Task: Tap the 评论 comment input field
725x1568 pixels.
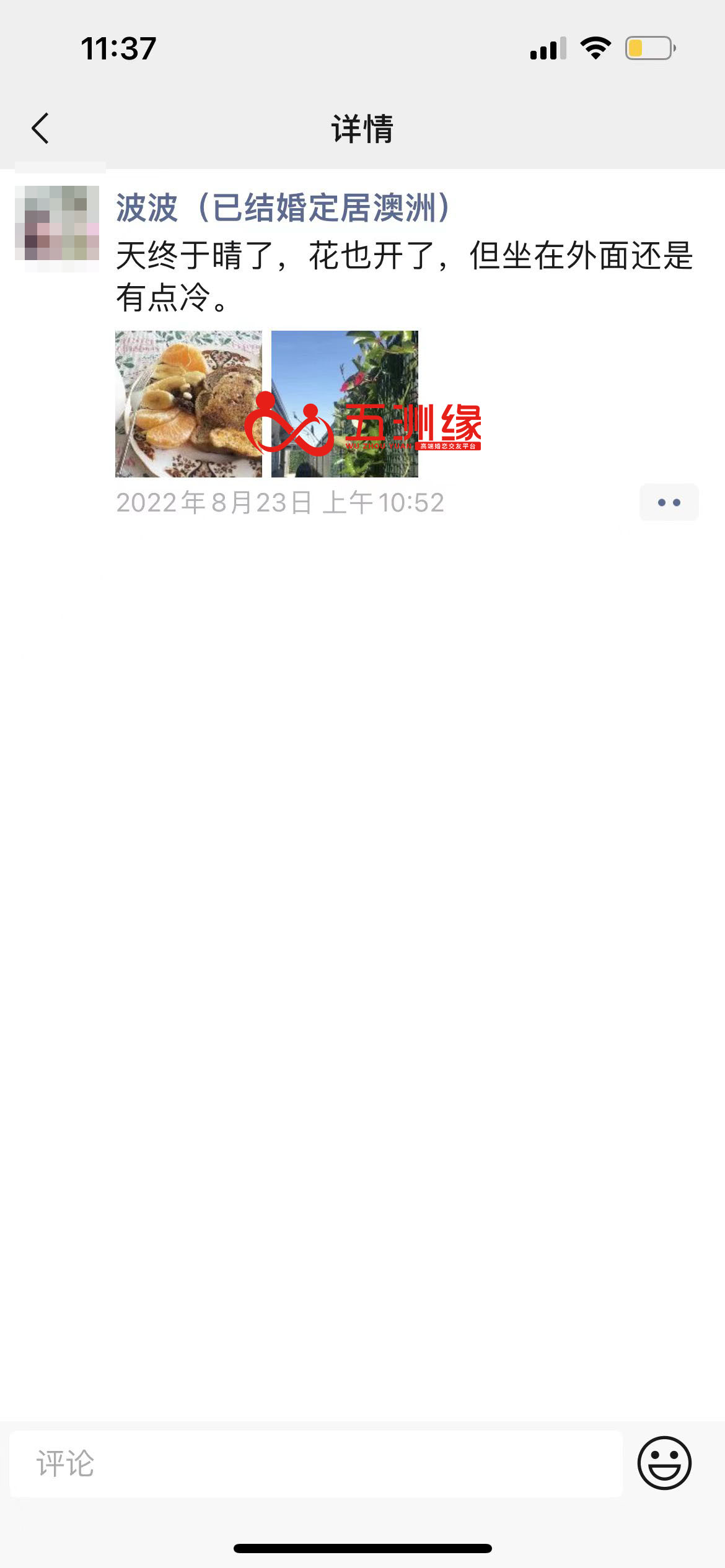Action: tap(316, 1464)
